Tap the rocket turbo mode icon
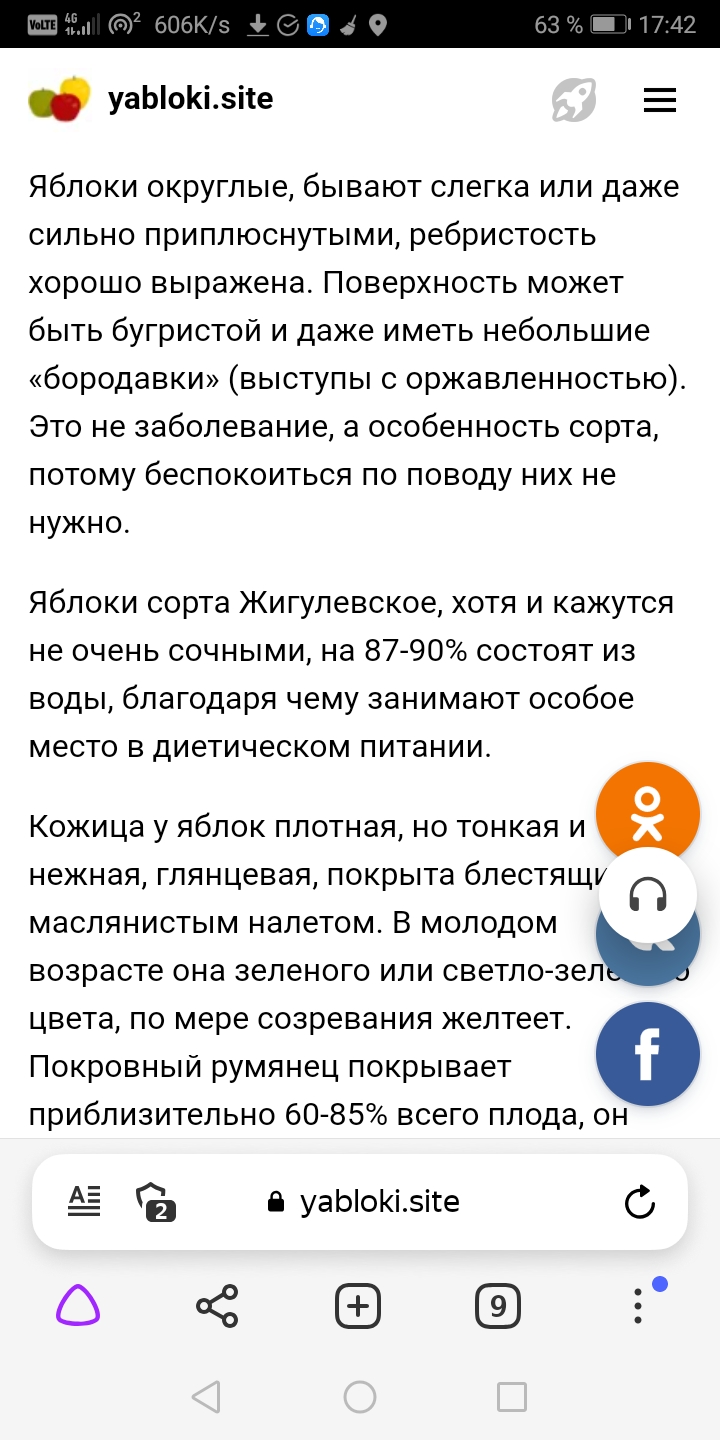 click(574, 100)
